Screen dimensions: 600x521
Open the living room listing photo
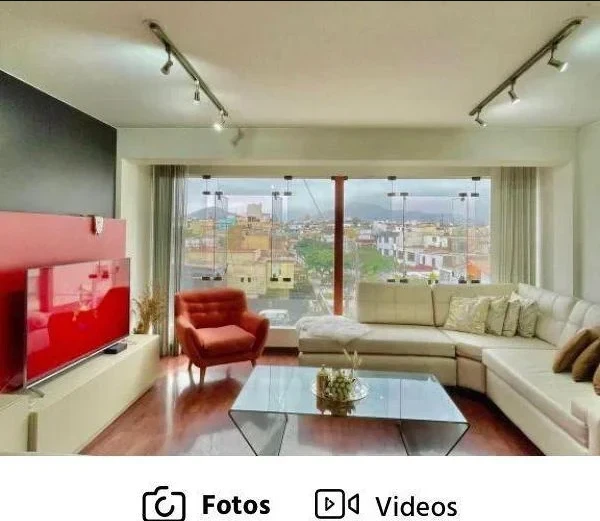coord(300,230)
